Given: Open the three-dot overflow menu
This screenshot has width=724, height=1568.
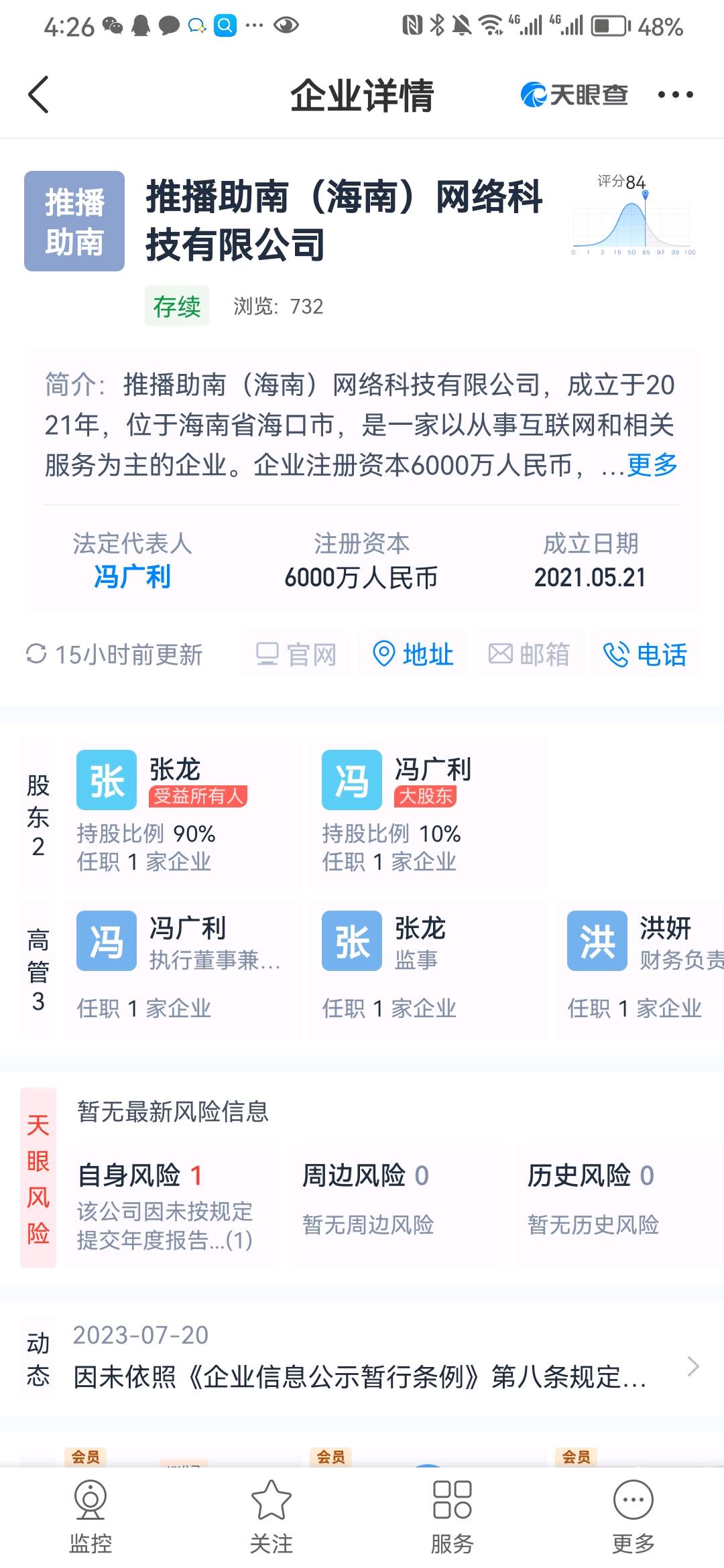Looking at the screenshot, I should tap(675, 94).
